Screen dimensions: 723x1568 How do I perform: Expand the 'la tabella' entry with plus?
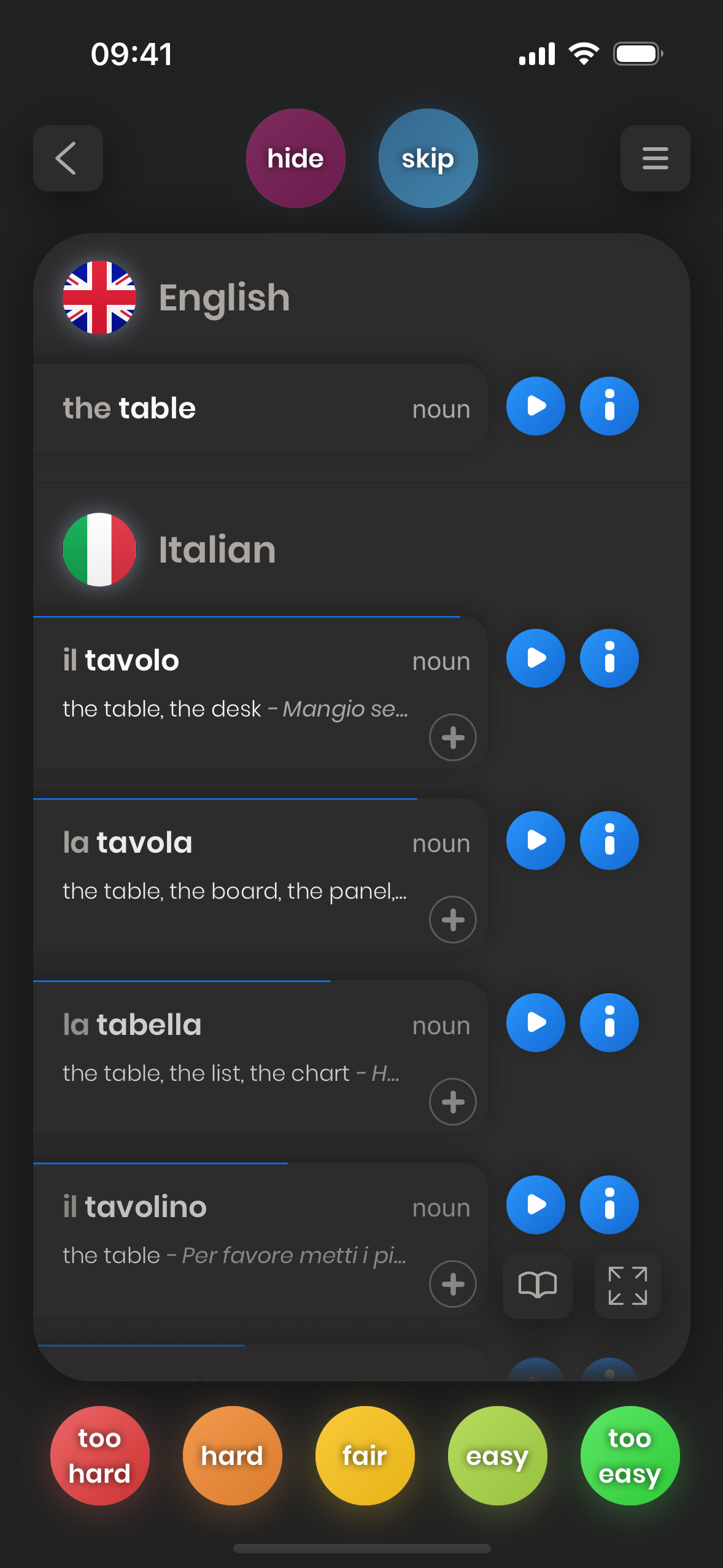point(453,1102)
